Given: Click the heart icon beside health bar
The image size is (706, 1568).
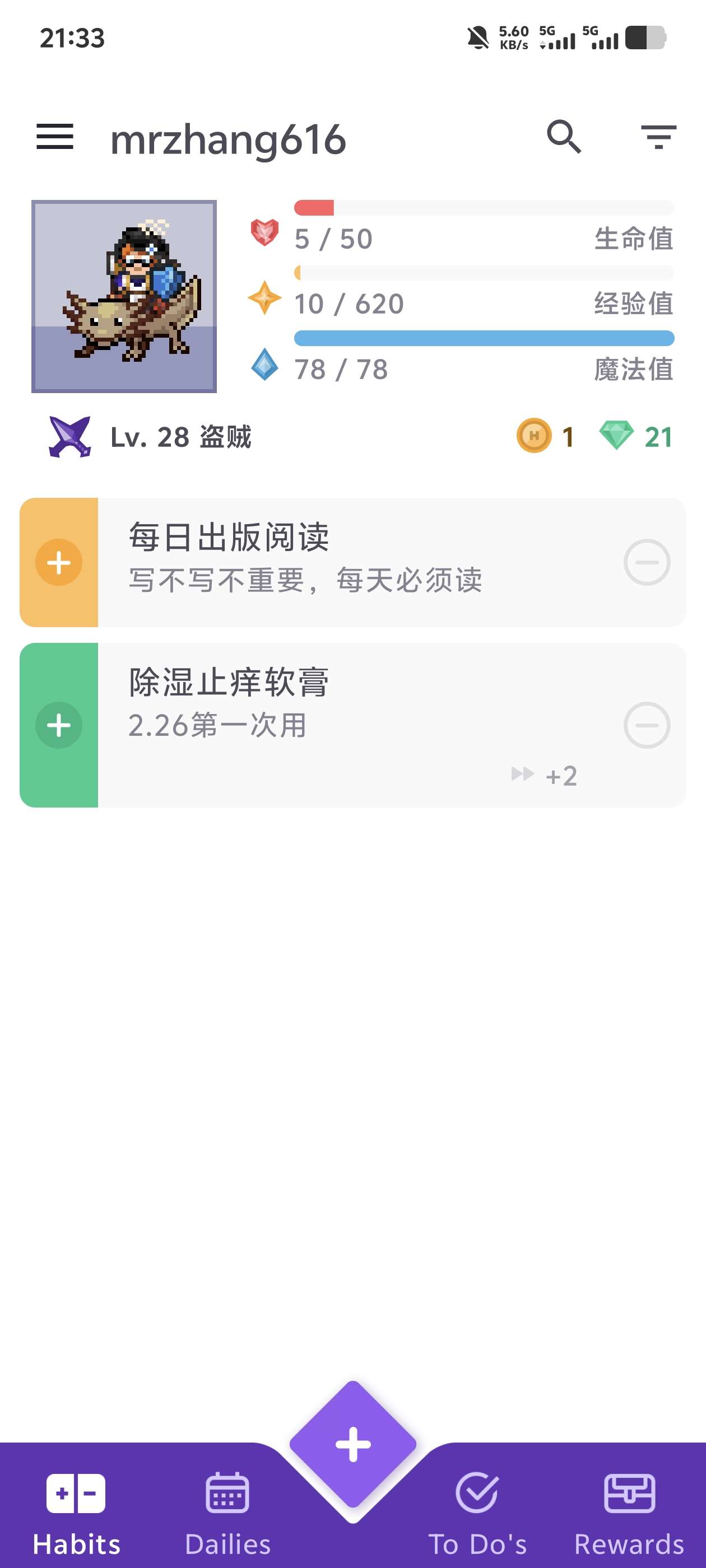Looking at the screenshot, I should pyautogui.click(x=264, y=234).
